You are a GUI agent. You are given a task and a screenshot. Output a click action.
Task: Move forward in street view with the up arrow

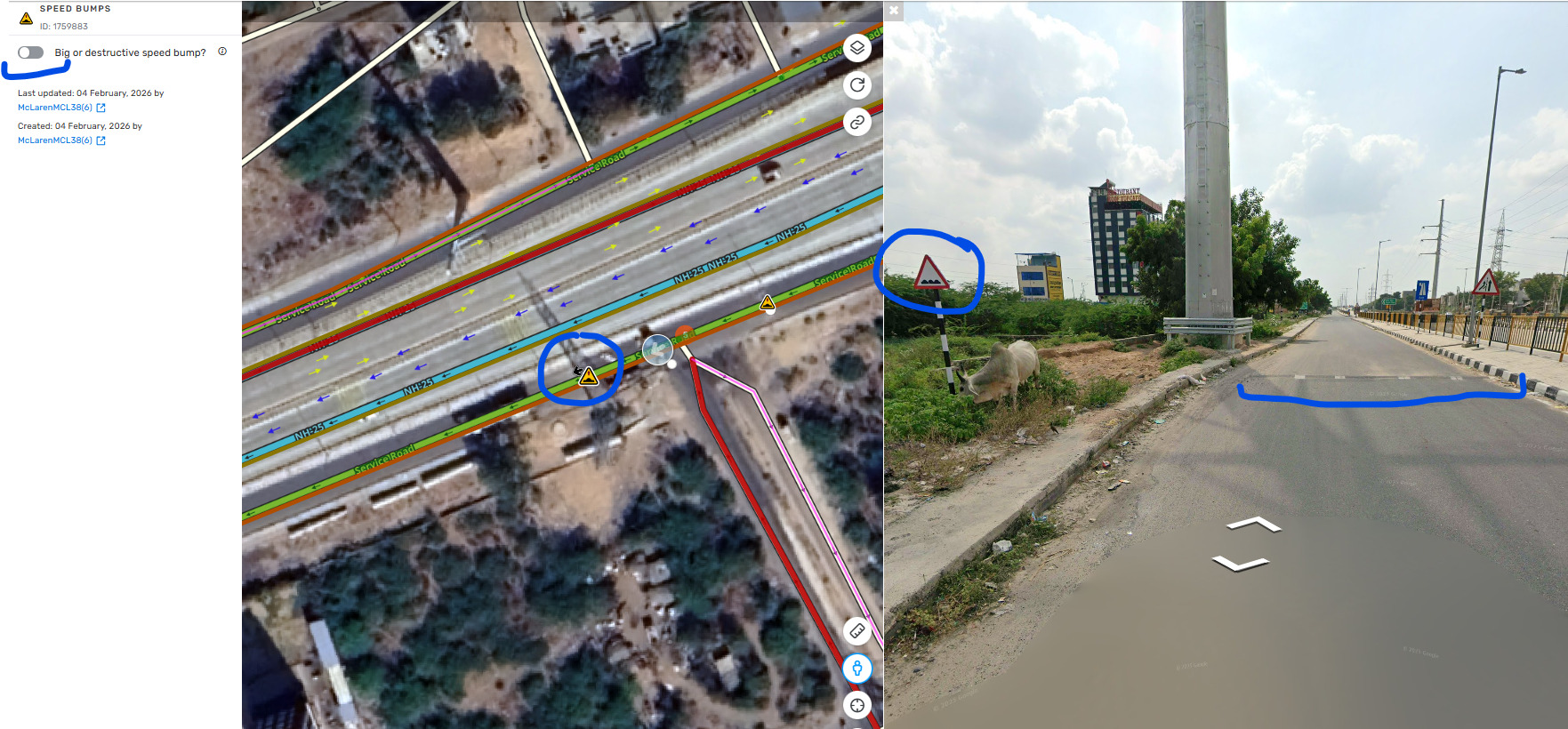point(1253,524)
